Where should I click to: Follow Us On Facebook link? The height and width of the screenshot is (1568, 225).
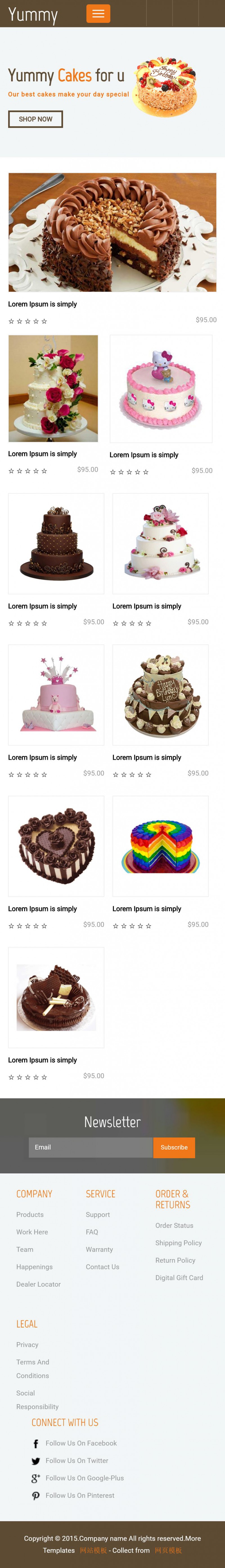point(81,1443)
